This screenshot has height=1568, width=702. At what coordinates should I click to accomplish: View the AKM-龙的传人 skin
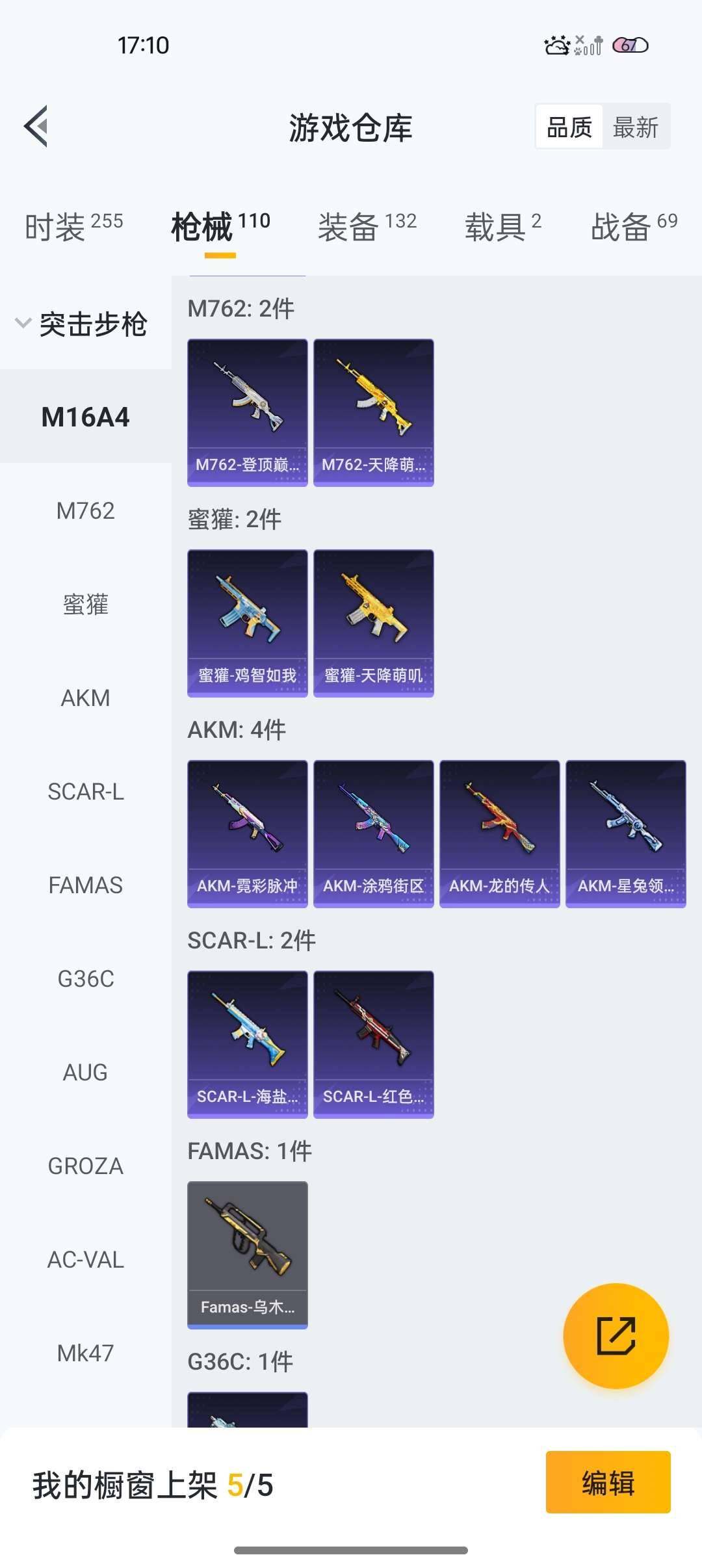click(499, 833)
